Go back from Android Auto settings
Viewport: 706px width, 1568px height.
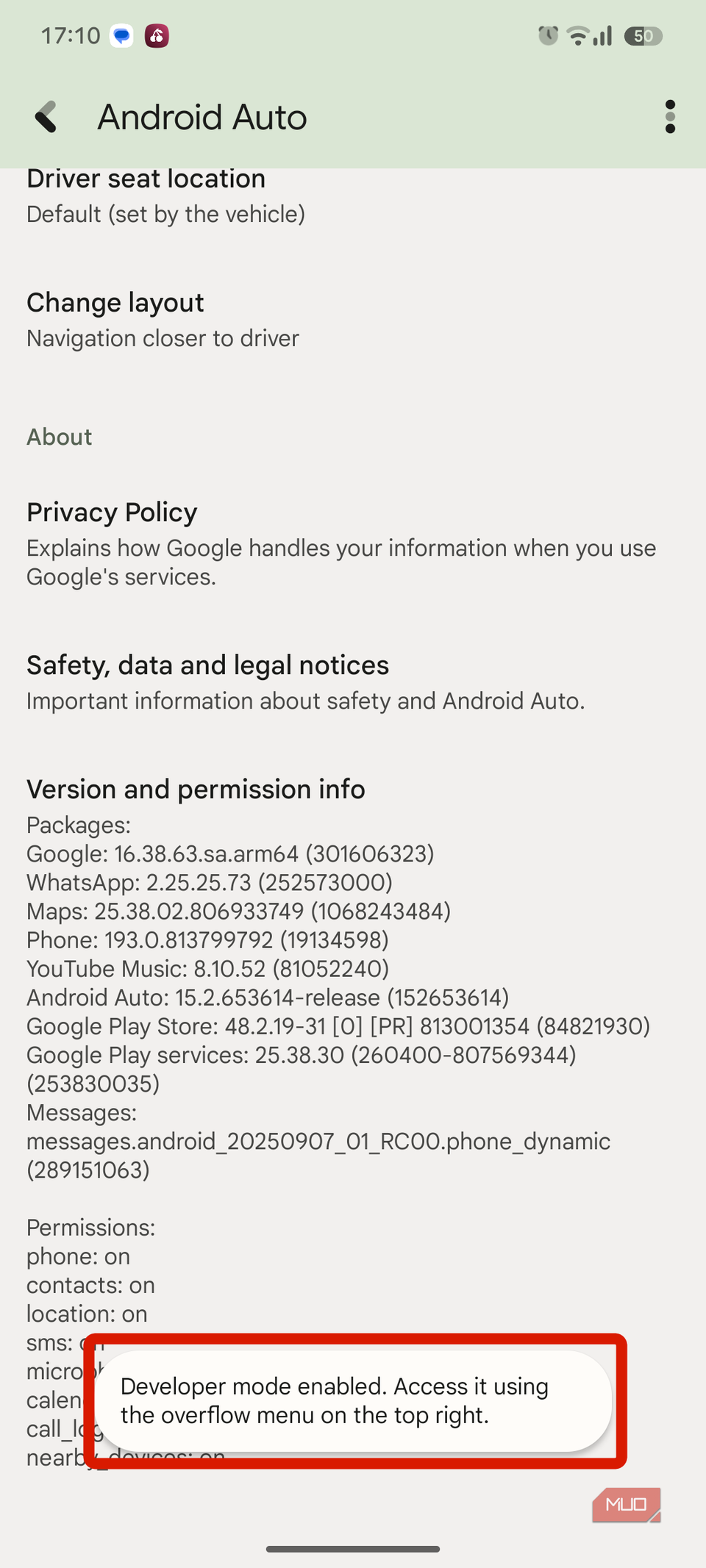(x=46, y=117)
